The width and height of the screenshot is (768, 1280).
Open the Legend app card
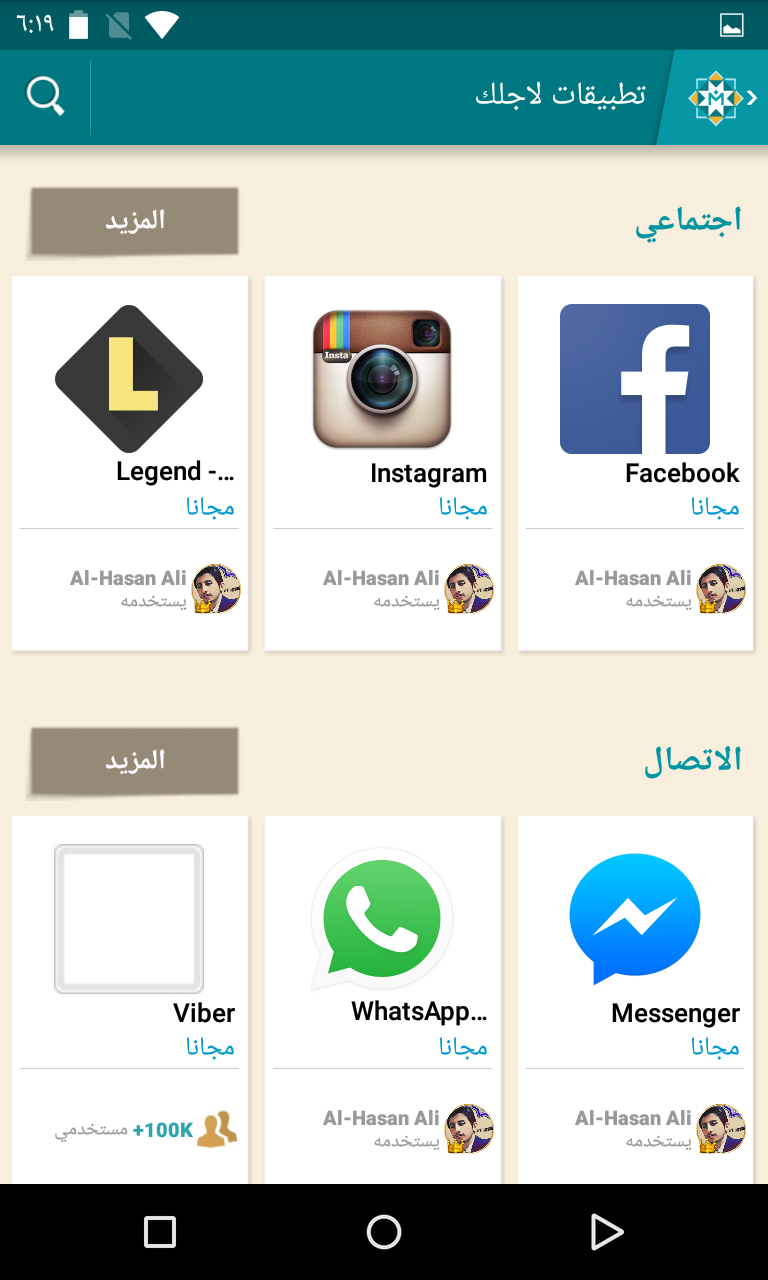tap(130, 463)
